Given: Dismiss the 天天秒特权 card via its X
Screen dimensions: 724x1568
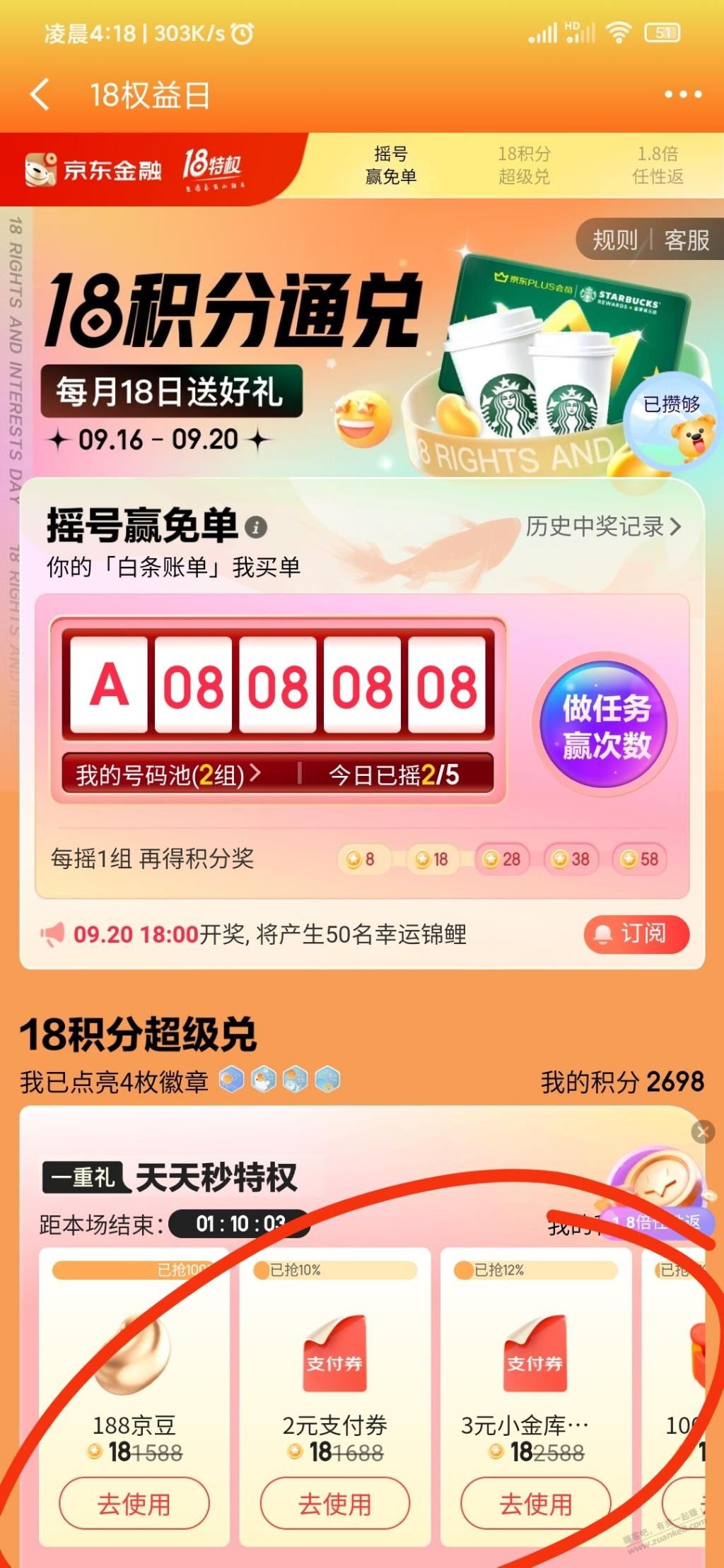Looking at the screenshot, I should tap(702, 1131).
